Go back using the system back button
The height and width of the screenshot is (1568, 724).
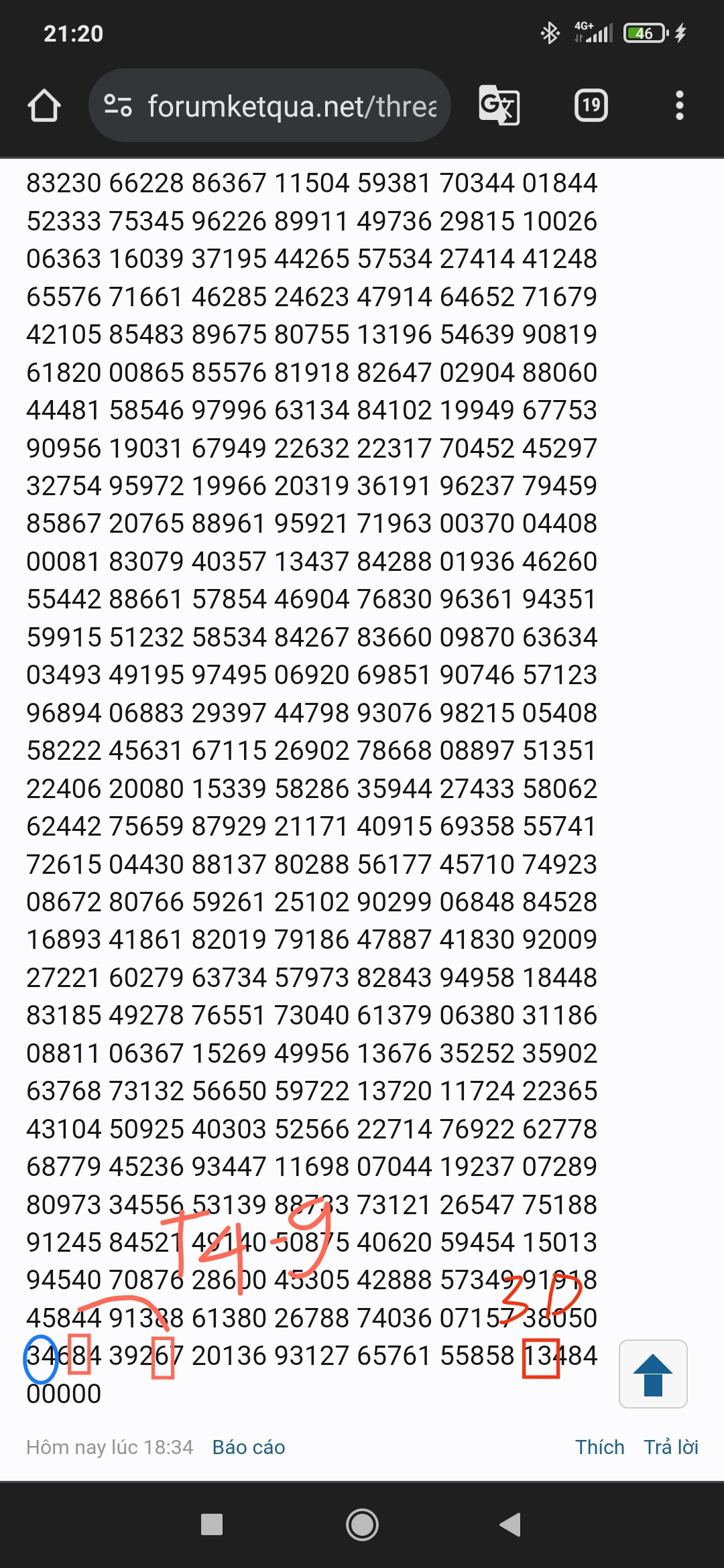(511, 1524)
